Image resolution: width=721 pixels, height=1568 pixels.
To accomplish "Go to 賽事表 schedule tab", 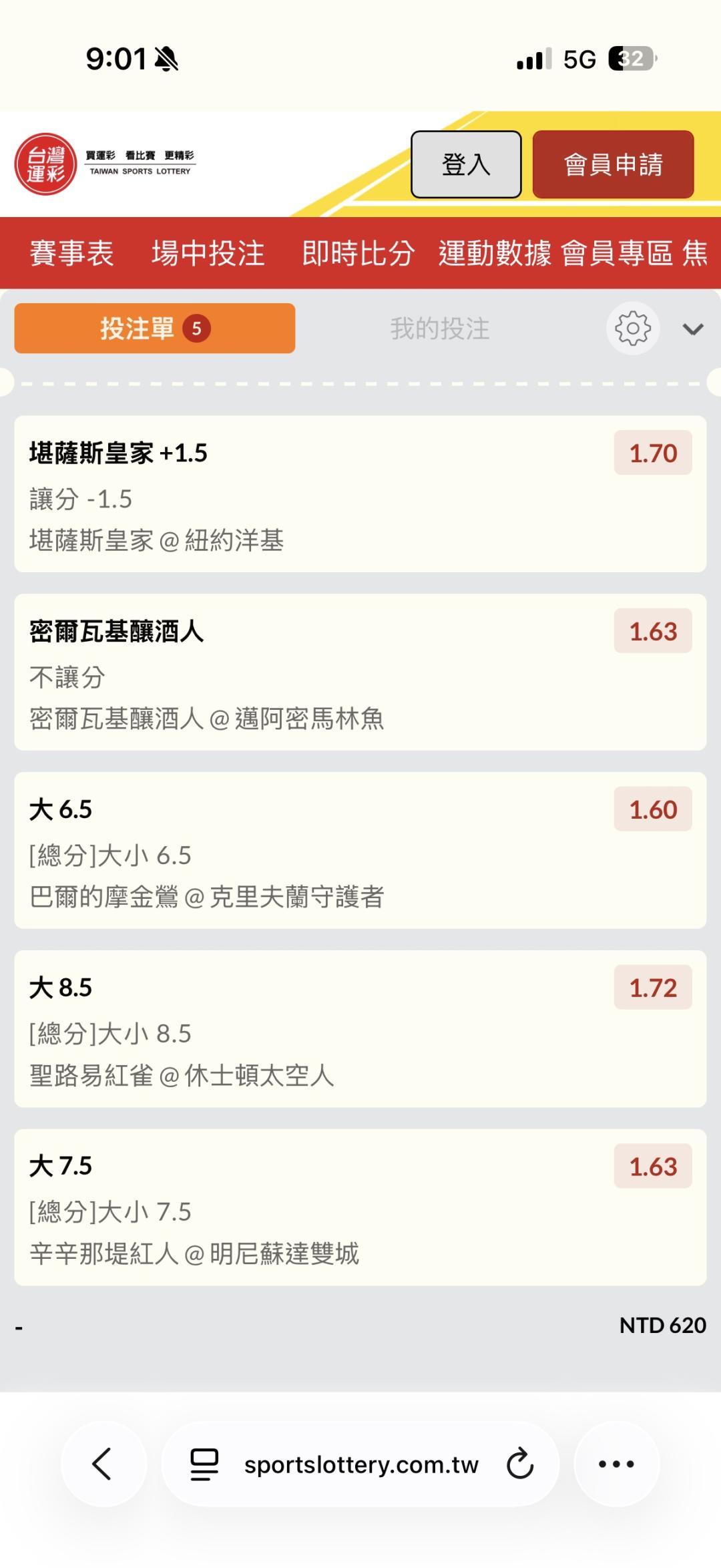I will (x=71, y=254).
